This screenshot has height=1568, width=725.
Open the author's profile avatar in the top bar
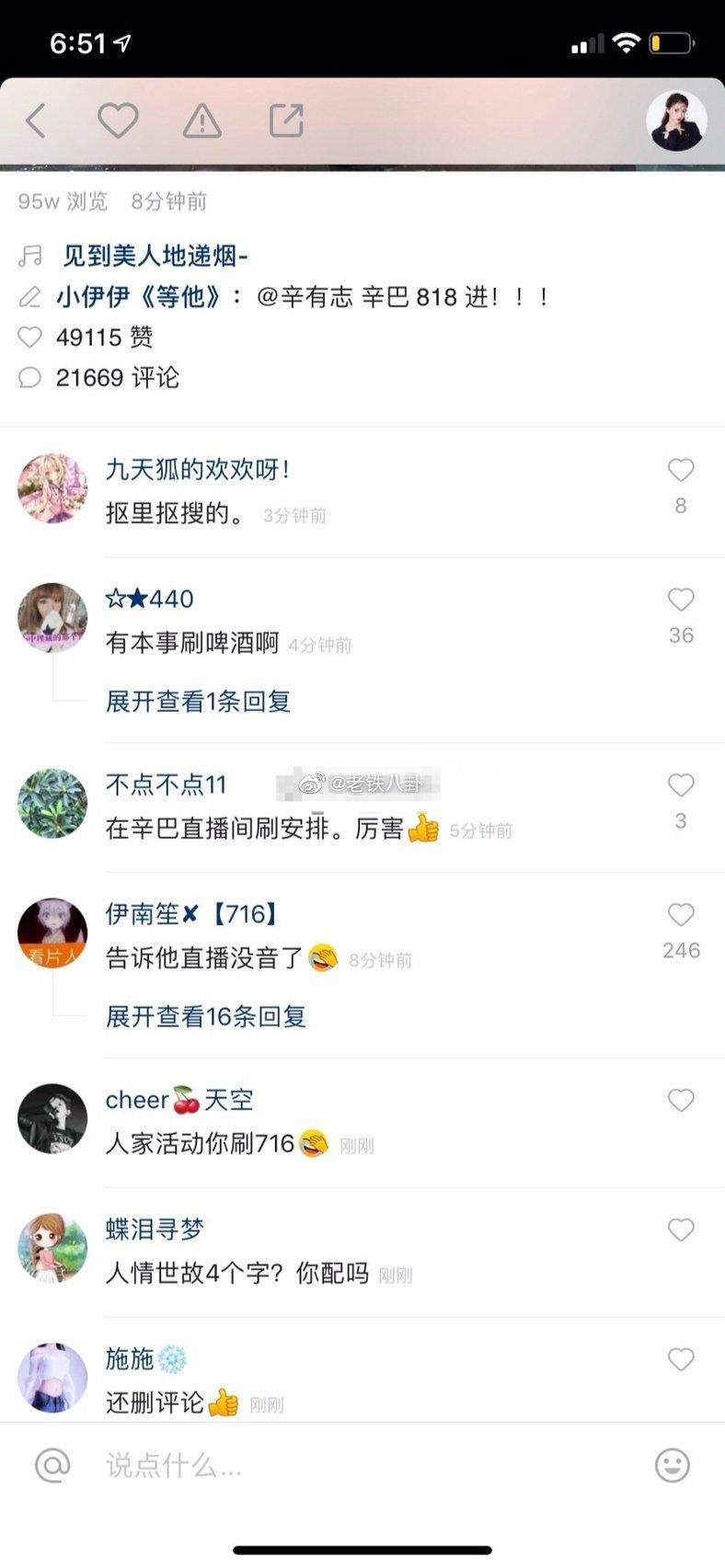tap(676, 120)
